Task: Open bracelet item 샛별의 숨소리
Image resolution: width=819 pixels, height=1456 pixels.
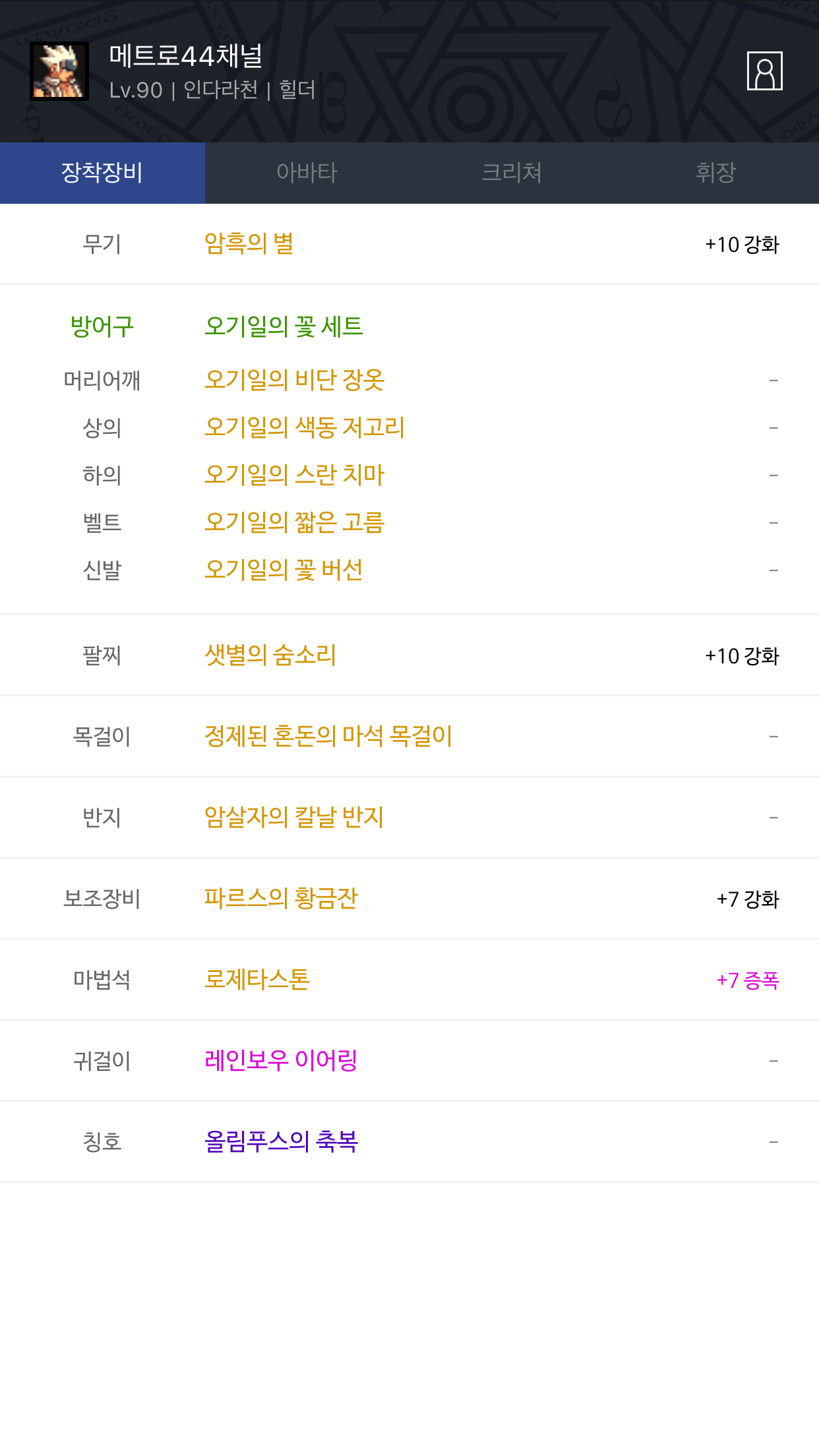Action: 270,655
